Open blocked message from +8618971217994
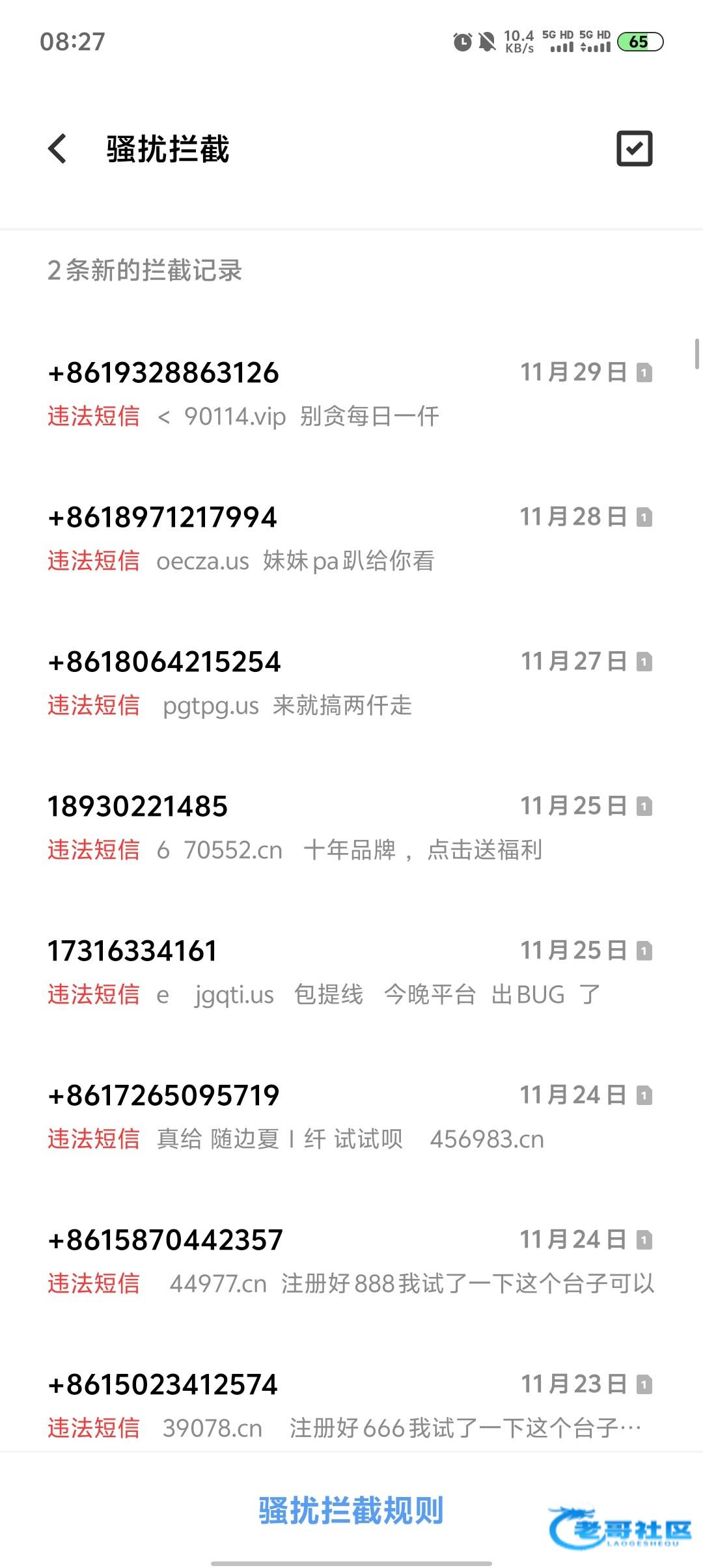 click(x=350, y=538)
